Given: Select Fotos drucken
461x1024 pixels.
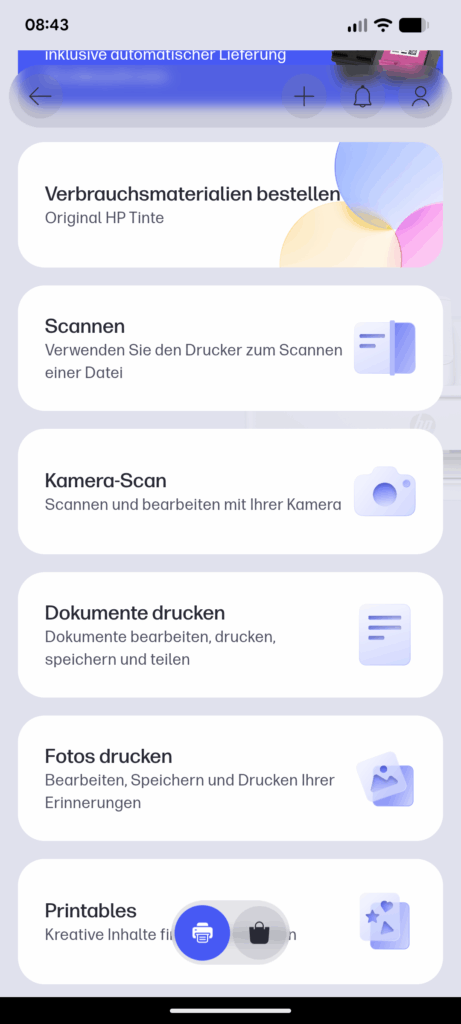Looking at the screenshot, I should [230, 778].
